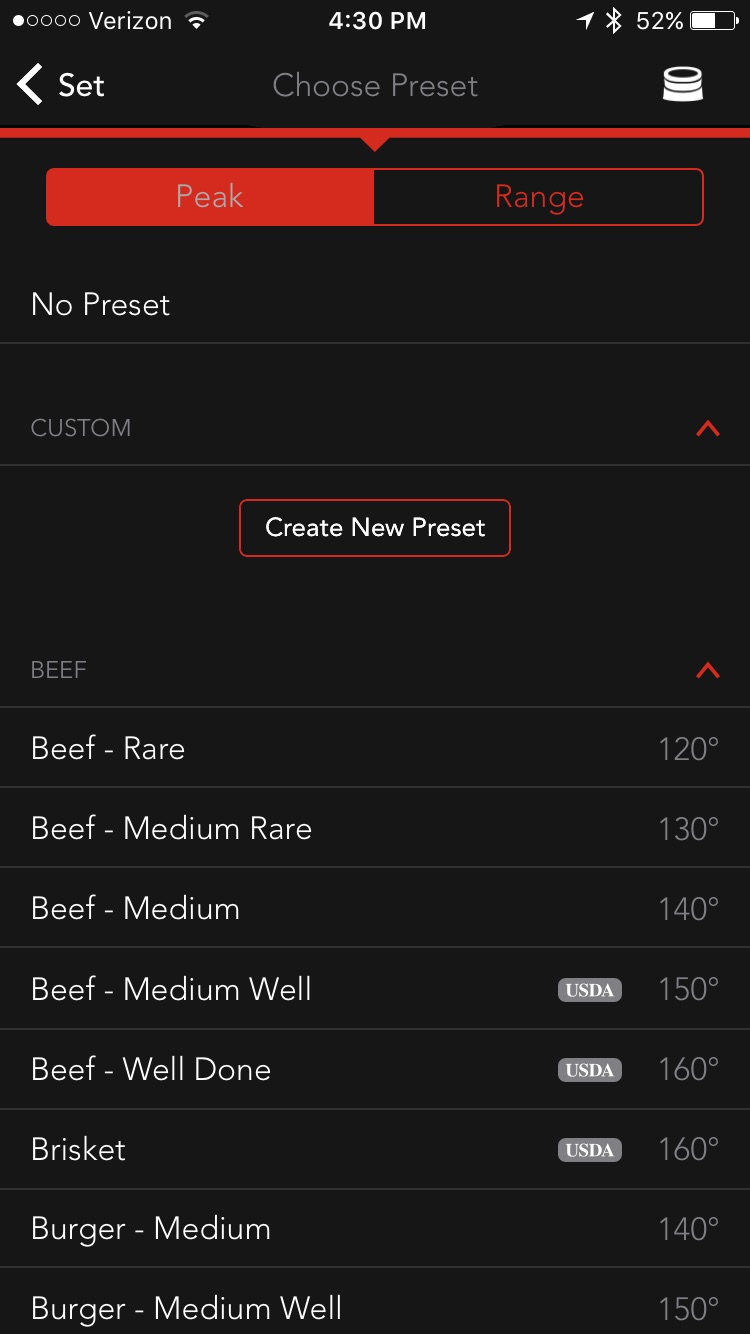Select the Peak tab
750x1334 pixels.
tap(209, 197)
